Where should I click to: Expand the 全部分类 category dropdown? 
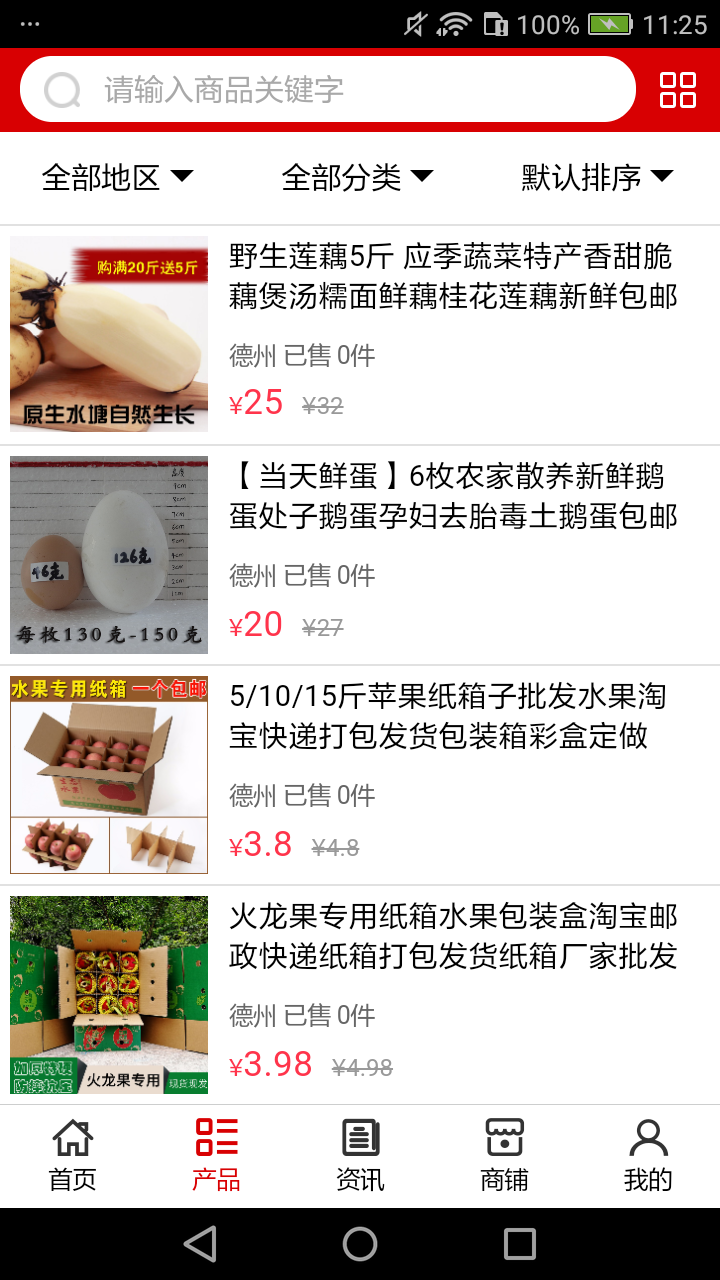click(x=357, y=178)
